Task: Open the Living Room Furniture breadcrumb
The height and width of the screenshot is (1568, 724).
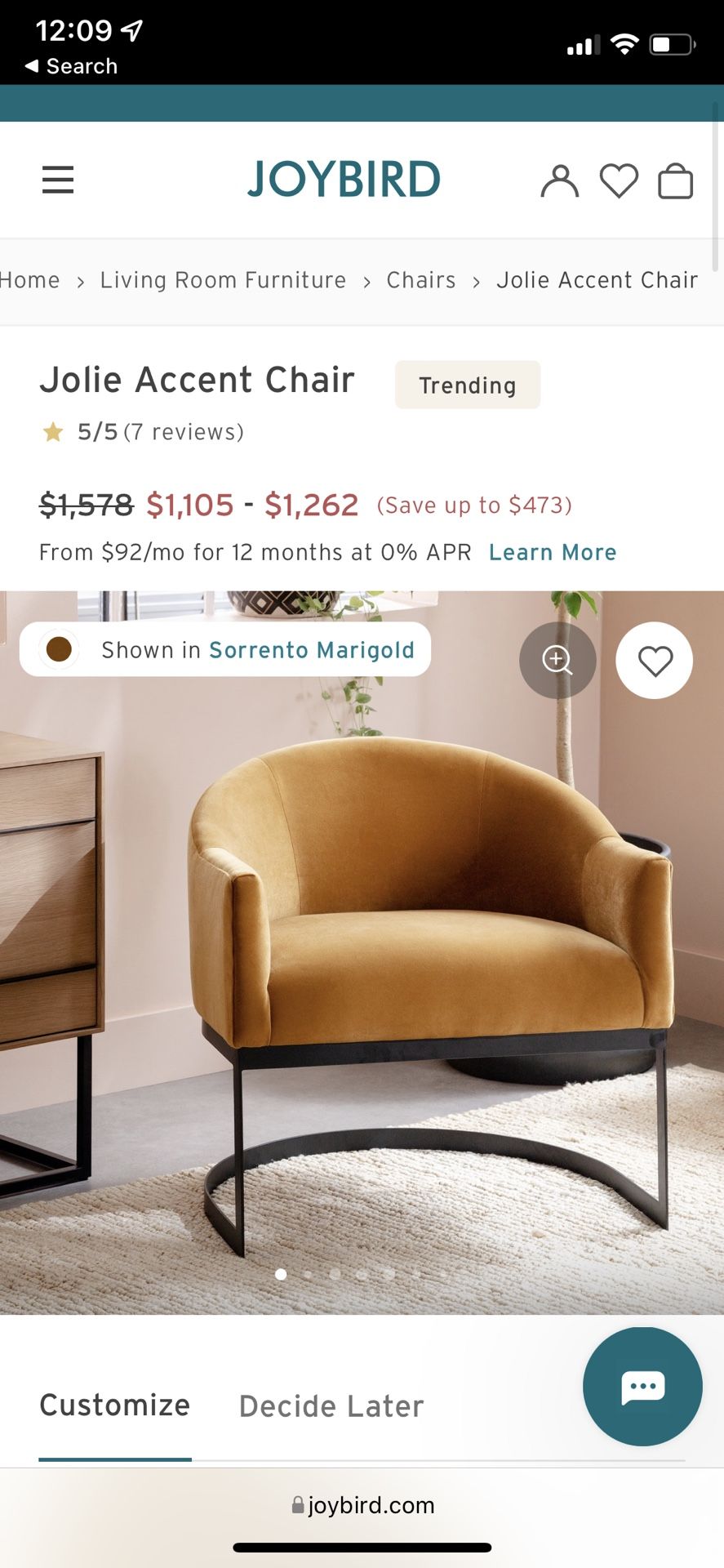Action: click(223, 280)
